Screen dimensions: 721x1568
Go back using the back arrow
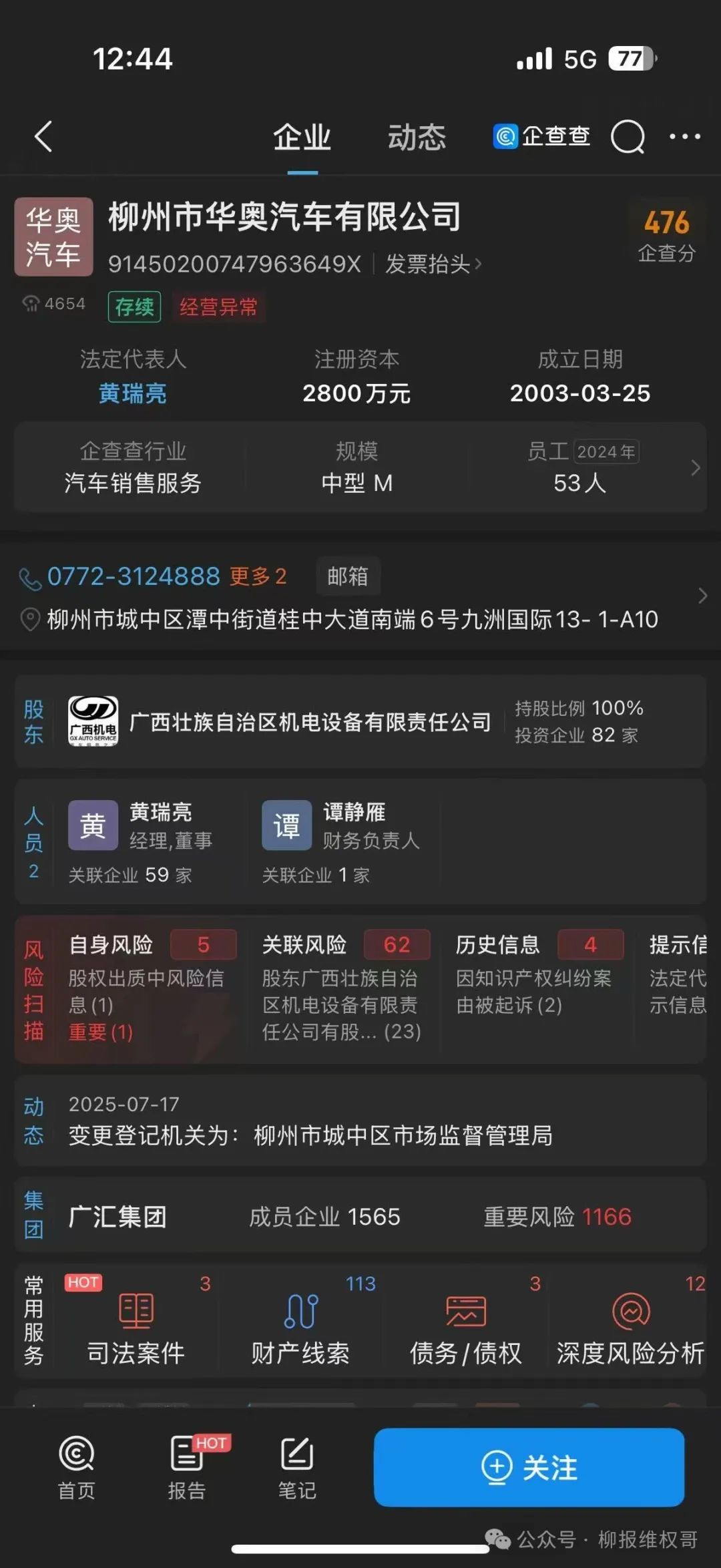(44, 137)
